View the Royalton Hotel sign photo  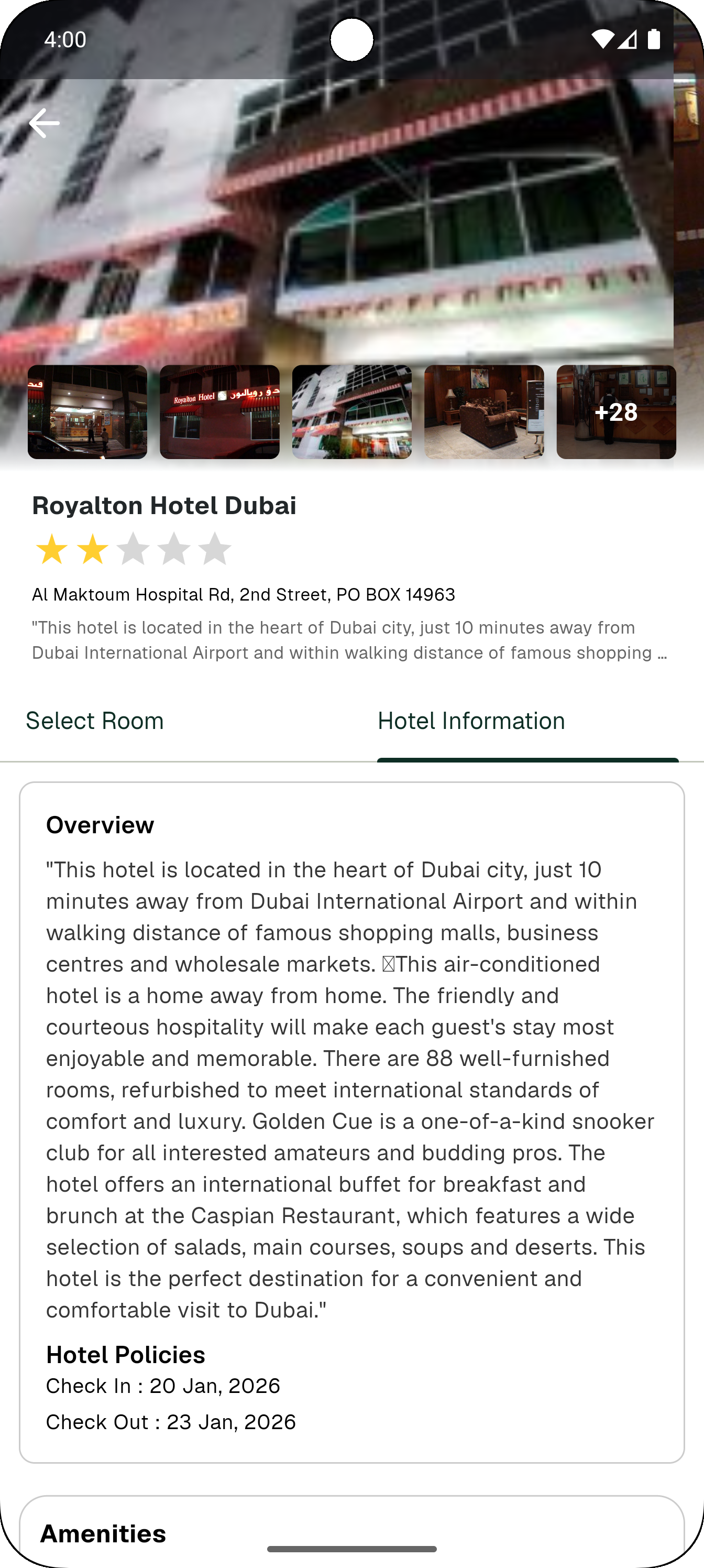click(219, 411)
